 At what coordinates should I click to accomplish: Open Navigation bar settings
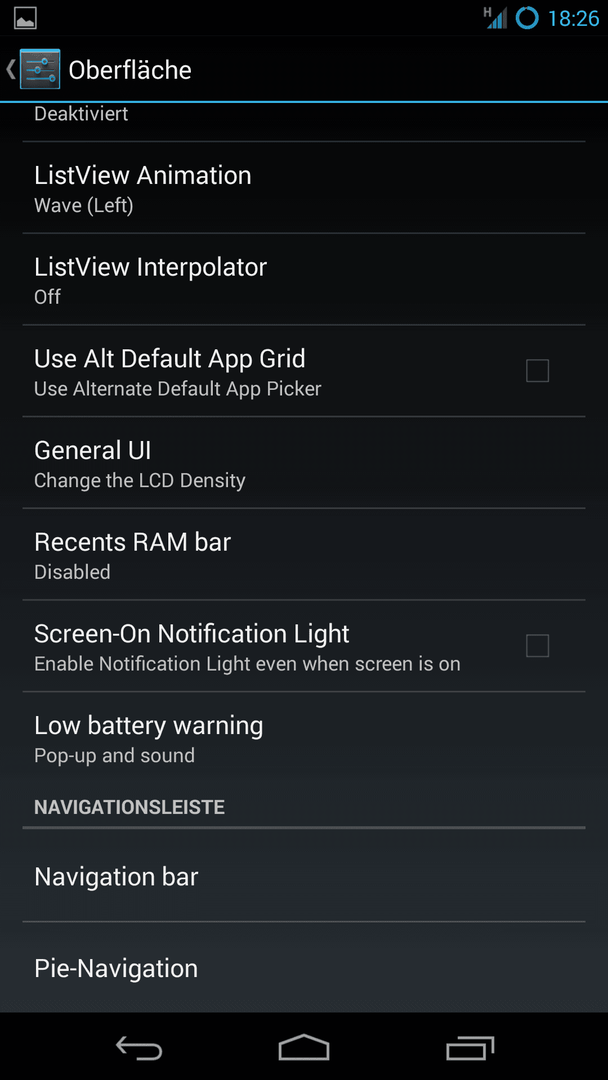(304, 875)
